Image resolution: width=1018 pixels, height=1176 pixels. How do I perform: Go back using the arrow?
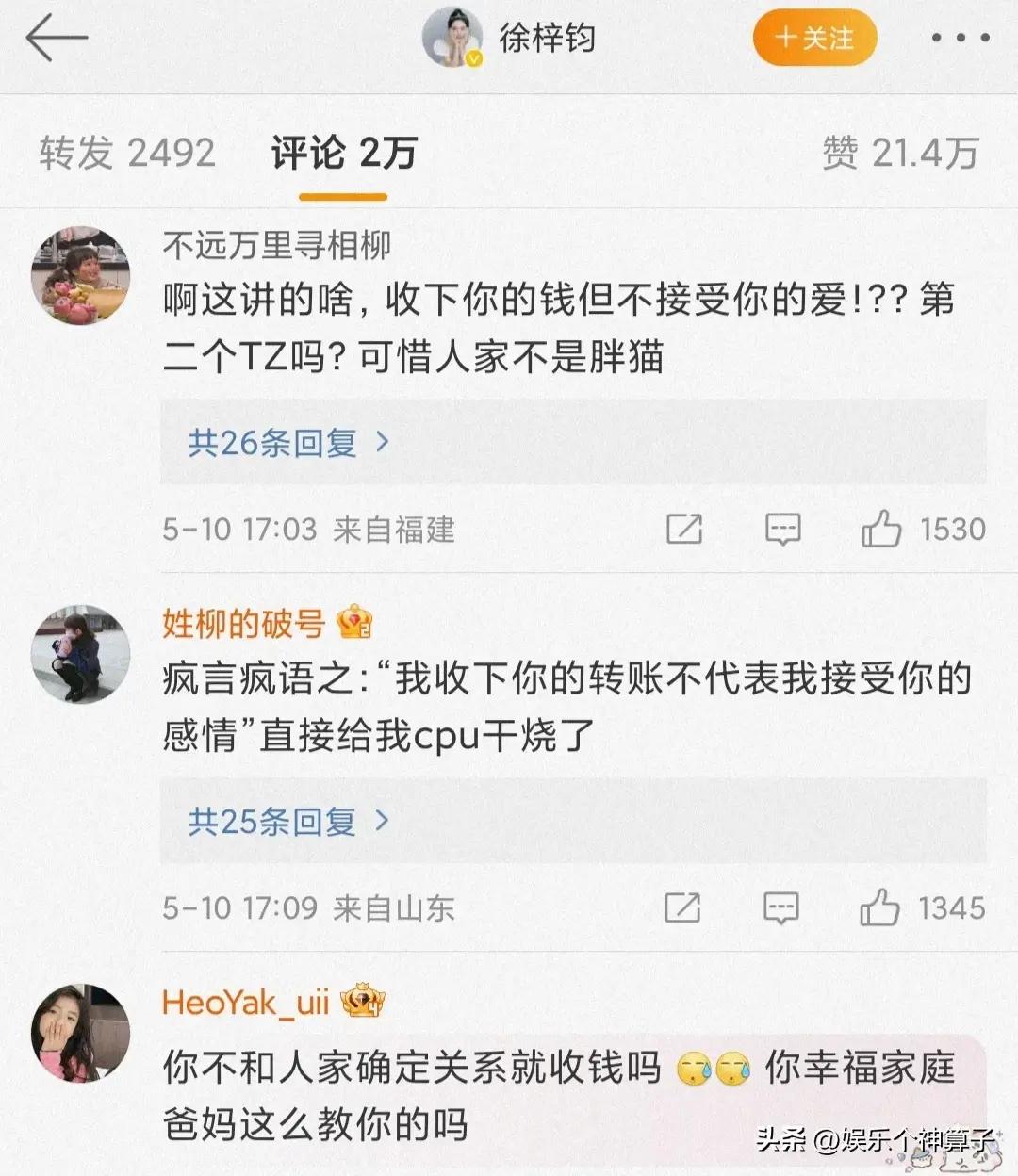[x=57, y=40]
